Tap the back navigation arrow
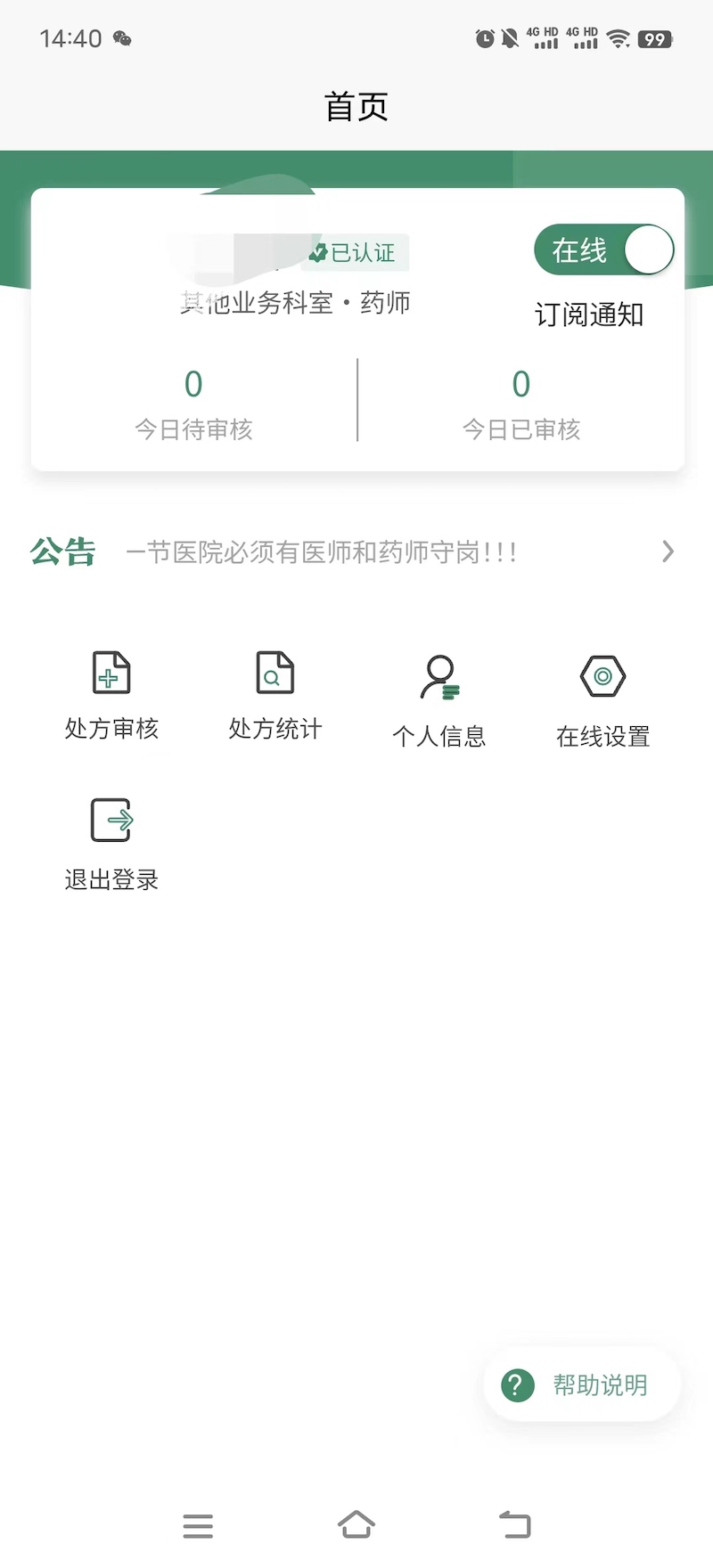713x1568 pixels. [513, 1525]
